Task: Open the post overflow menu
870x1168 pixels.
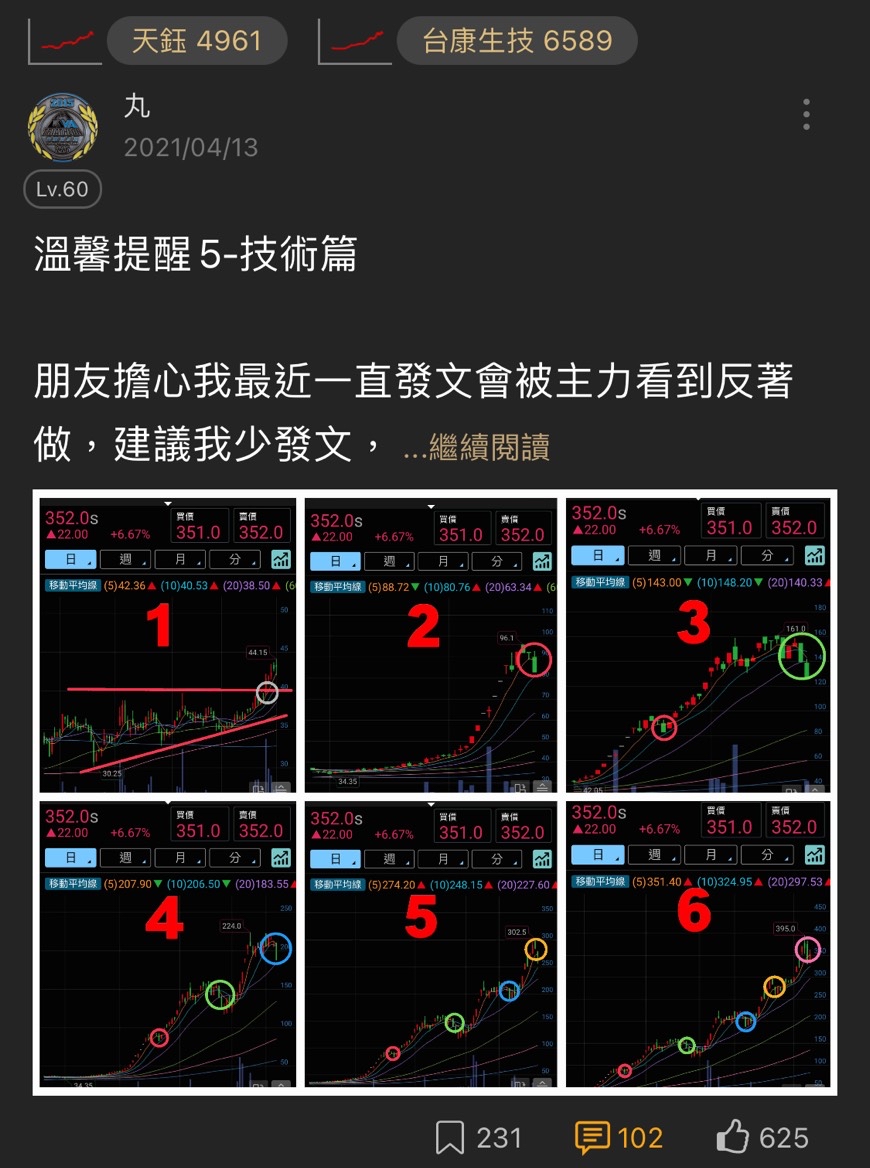Action: coord(806,115)
